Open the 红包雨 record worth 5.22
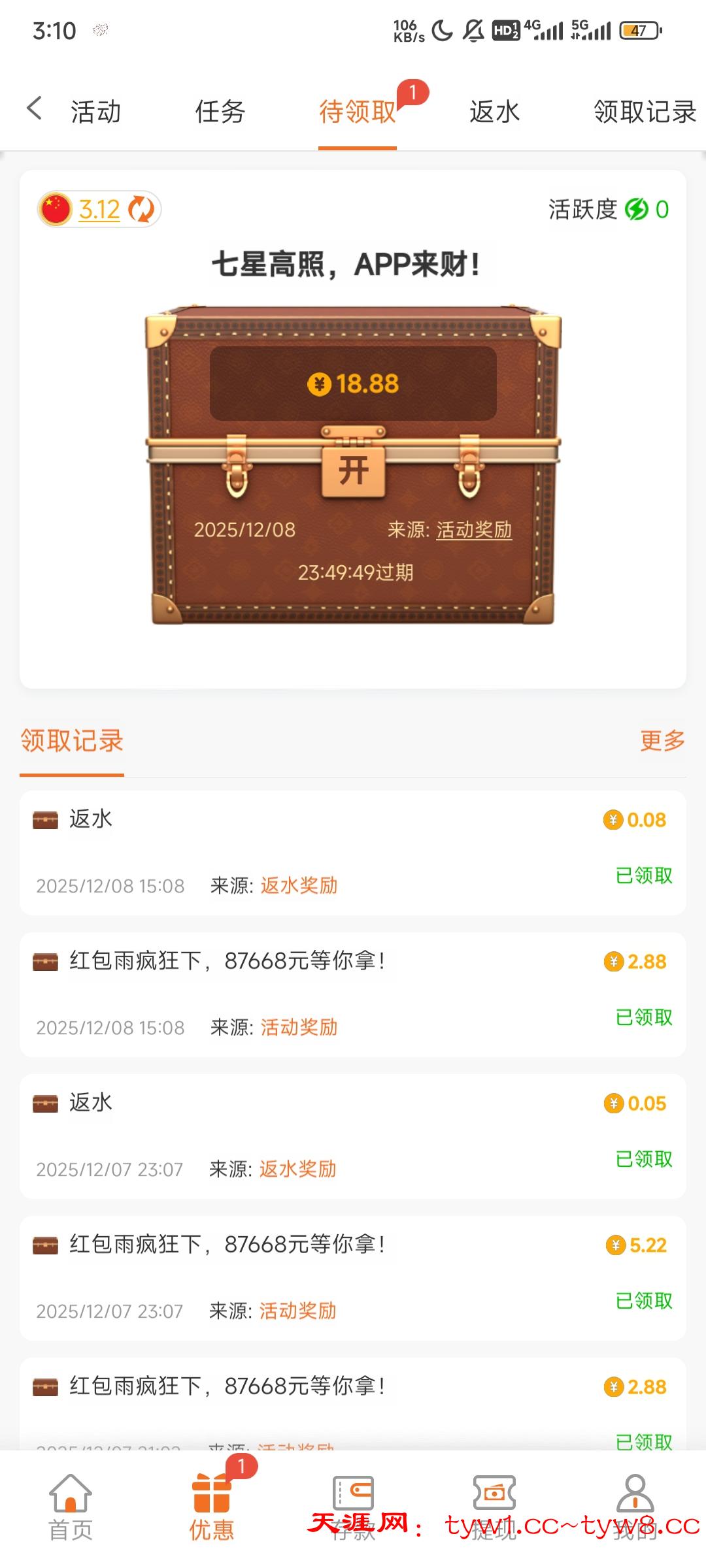The width and height of the screenshot is (706, 1568). pos(353,1277)
